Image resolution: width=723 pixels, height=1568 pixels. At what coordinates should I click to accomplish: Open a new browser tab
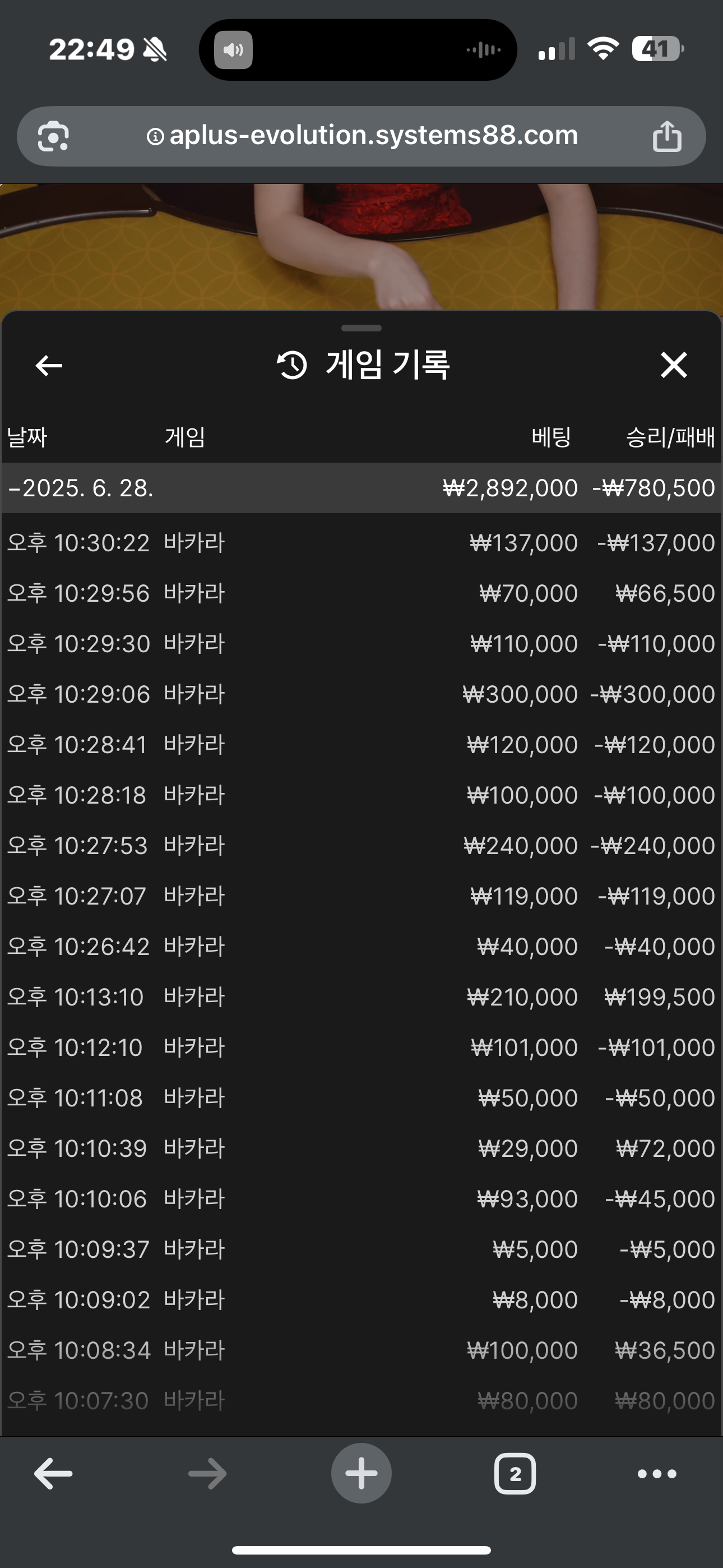pos(361,1474)
